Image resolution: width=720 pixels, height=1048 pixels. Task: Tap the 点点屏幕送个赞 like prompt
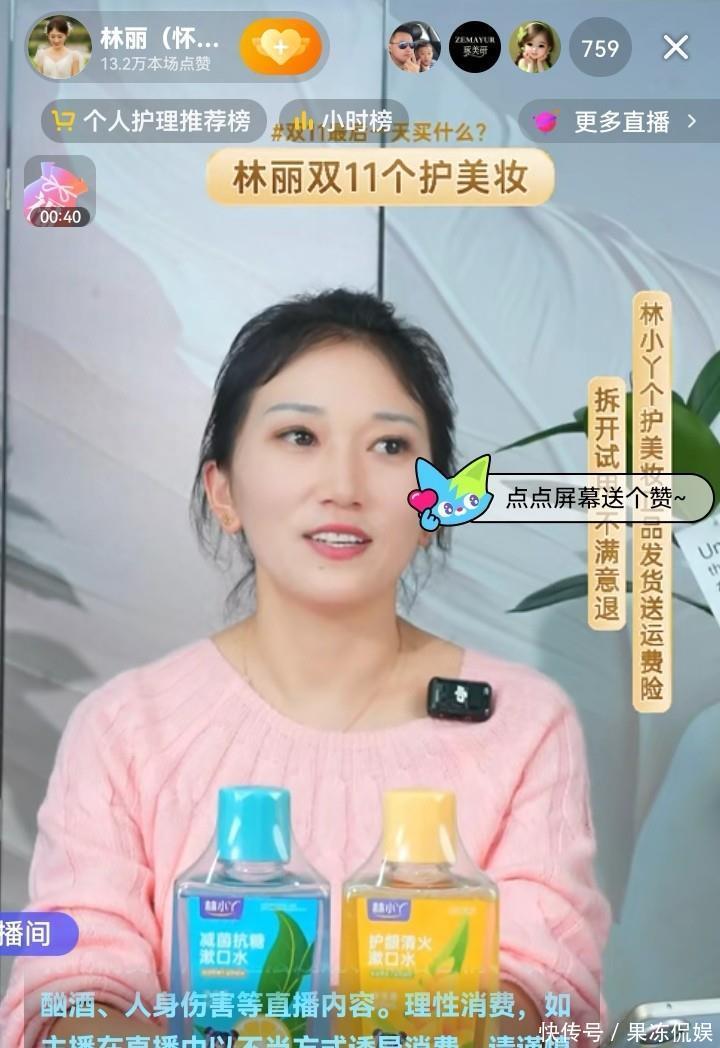pyautogui.click(x=562, y=497)
